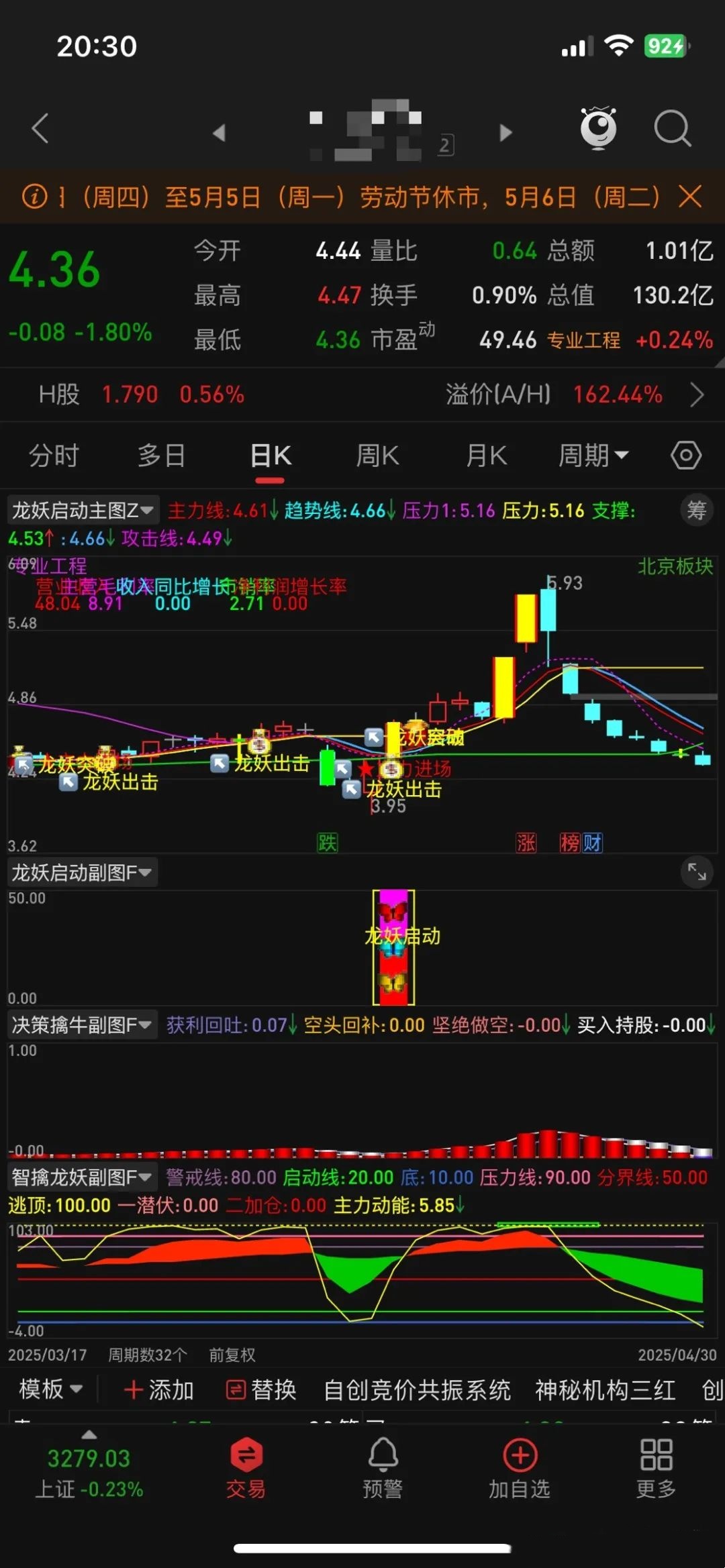This screenshot has width=725, height=1568.
Task: Show the 月K chart
Action: tap(486, 456)
